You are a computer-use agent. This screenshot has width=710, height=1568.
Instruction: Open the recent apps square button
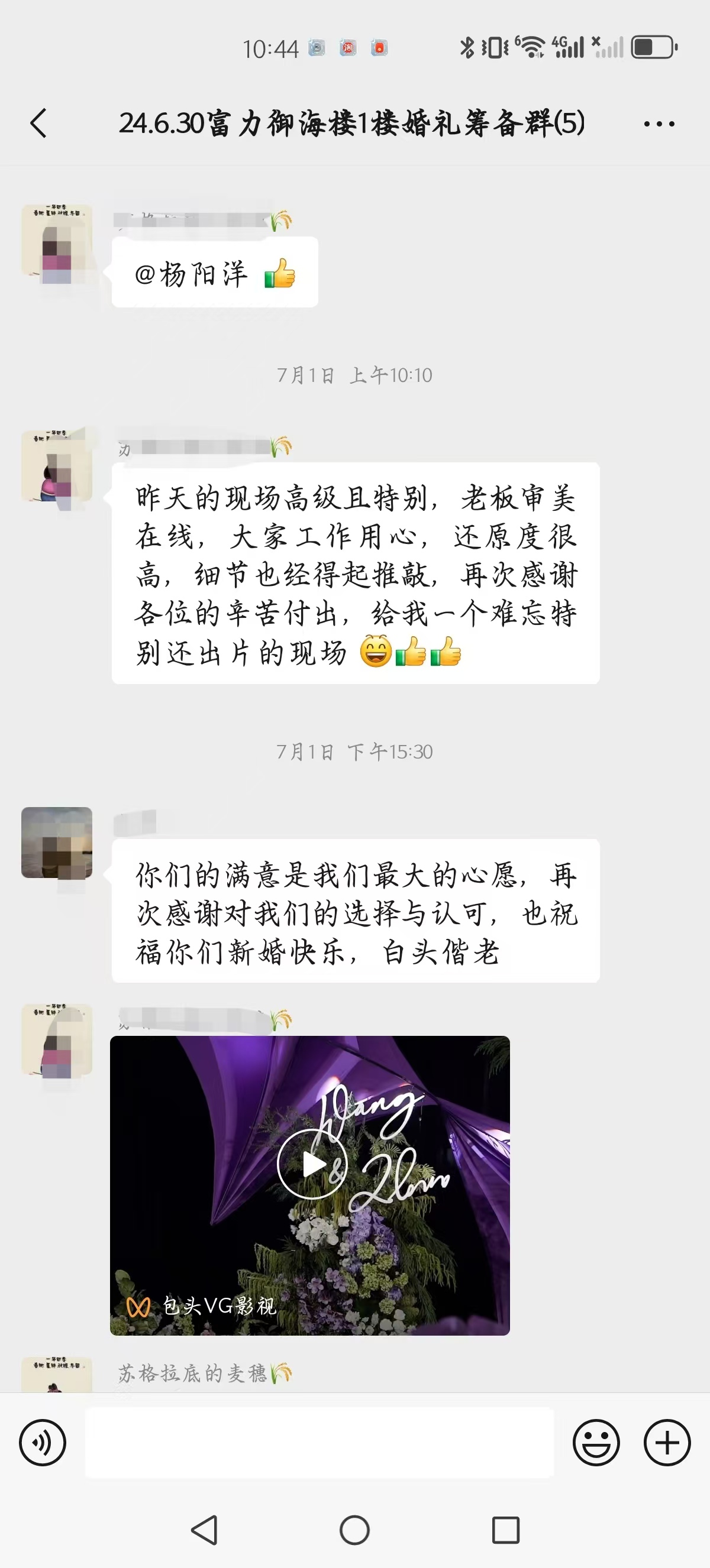pyautogui.click(x=505, y=1530)
